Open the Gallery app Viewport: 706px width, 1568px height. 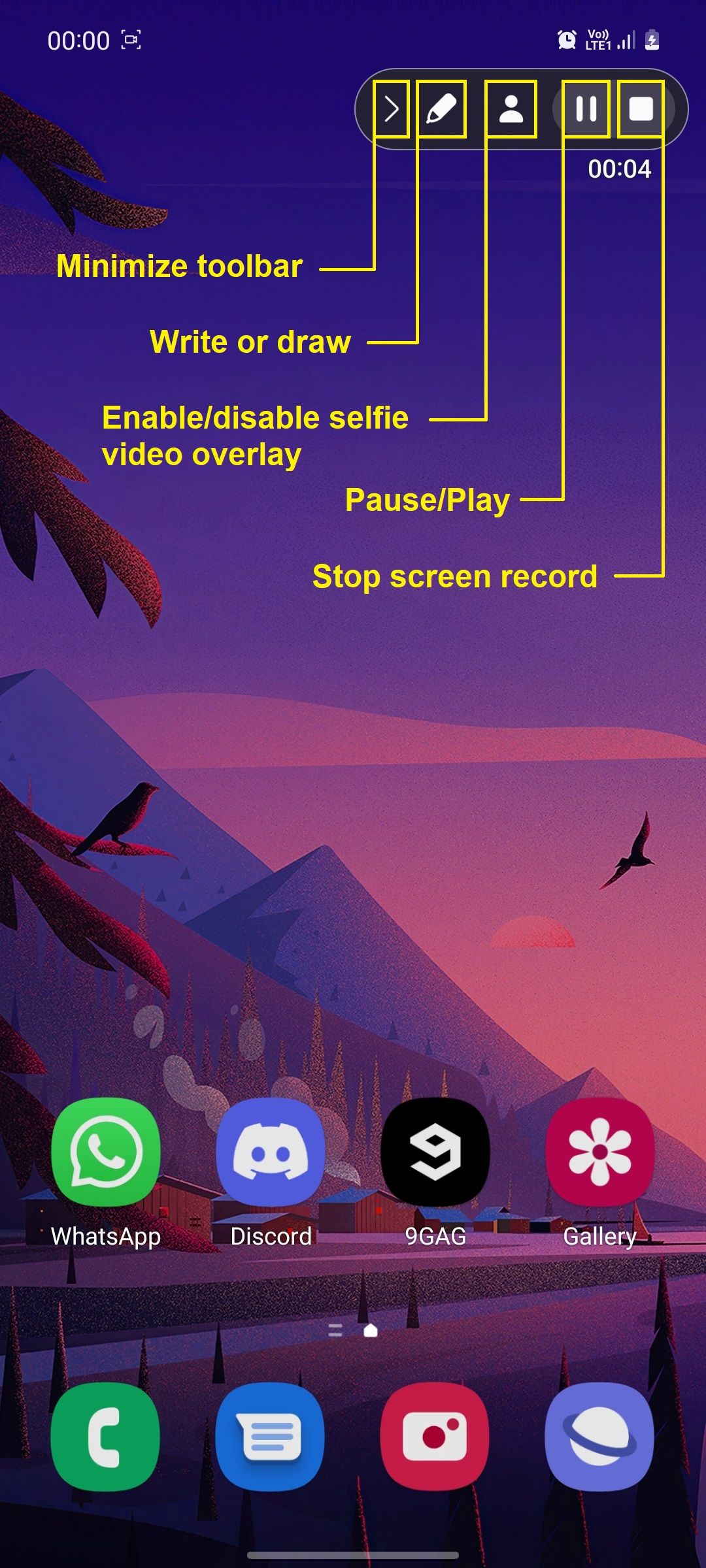coord(600,1152)
